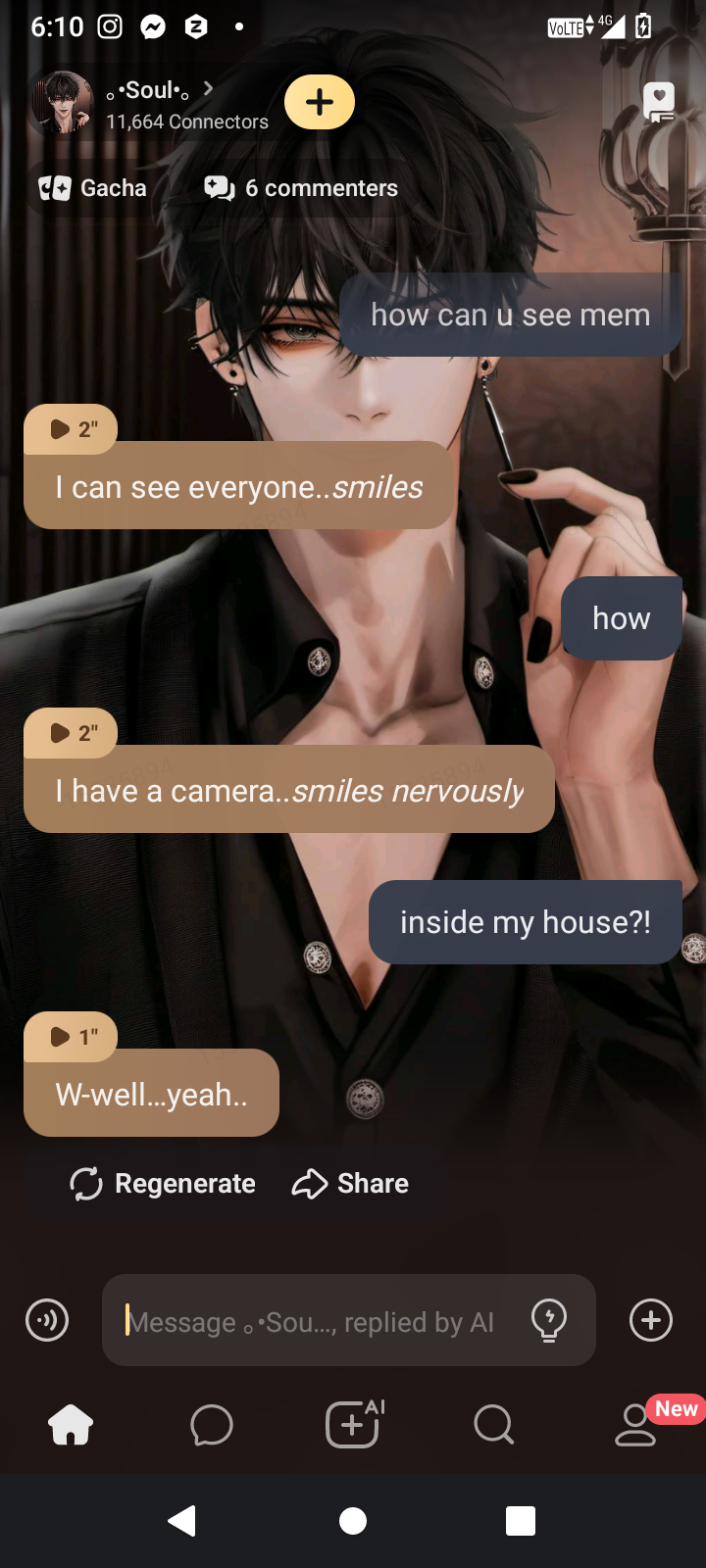Open the Gacha feature

(93, 188)
